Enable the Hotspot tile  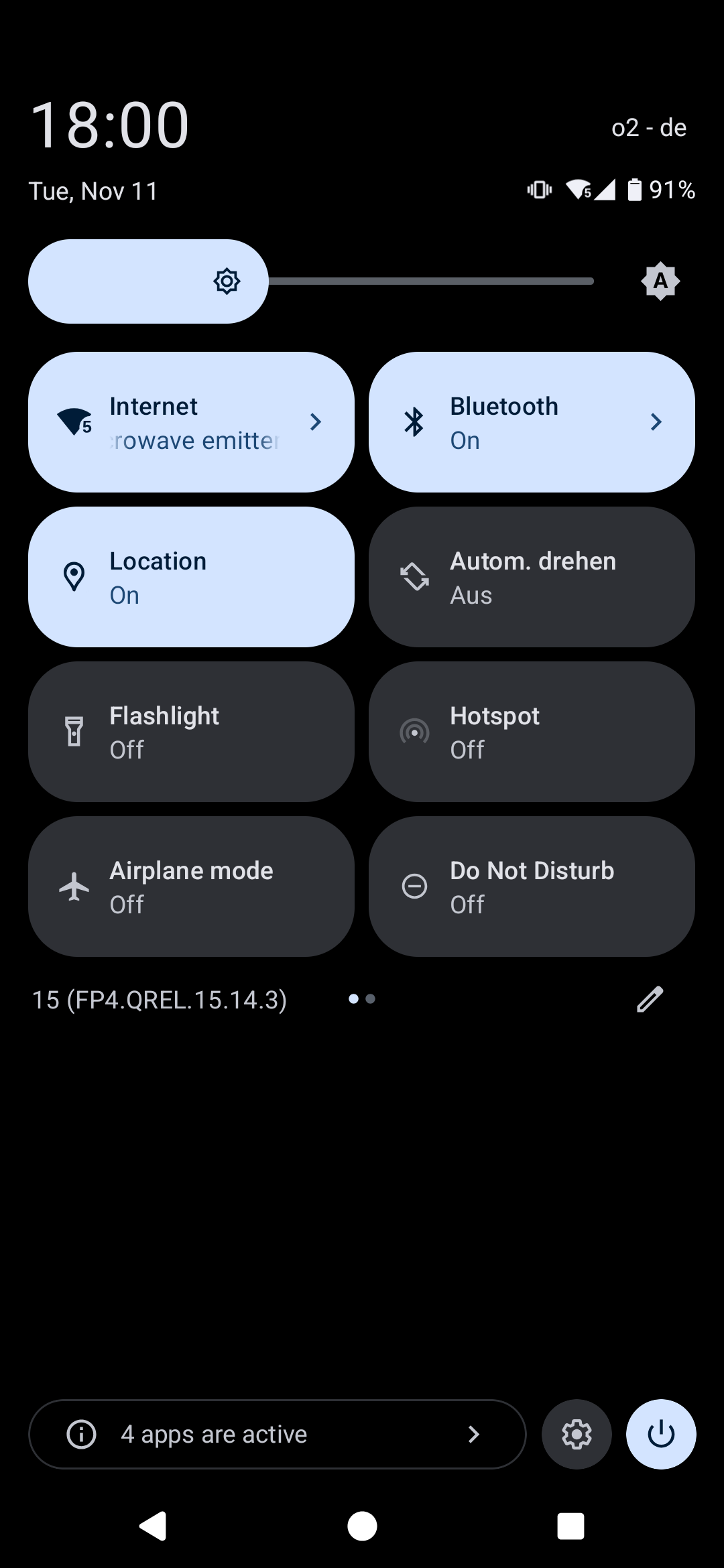(x=532, y=732)
